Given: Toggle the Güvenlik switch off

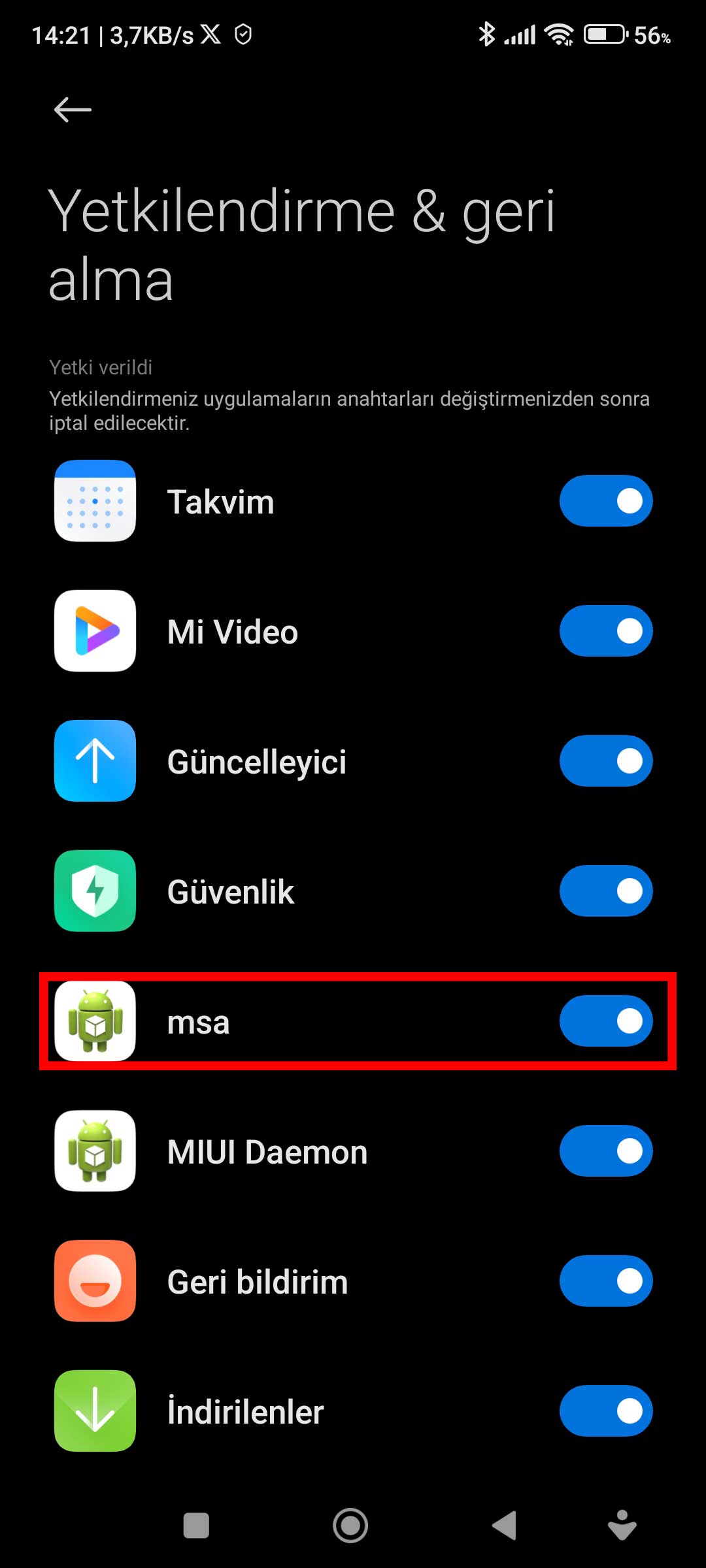Looking at the screenshot, I should point(606,890).
